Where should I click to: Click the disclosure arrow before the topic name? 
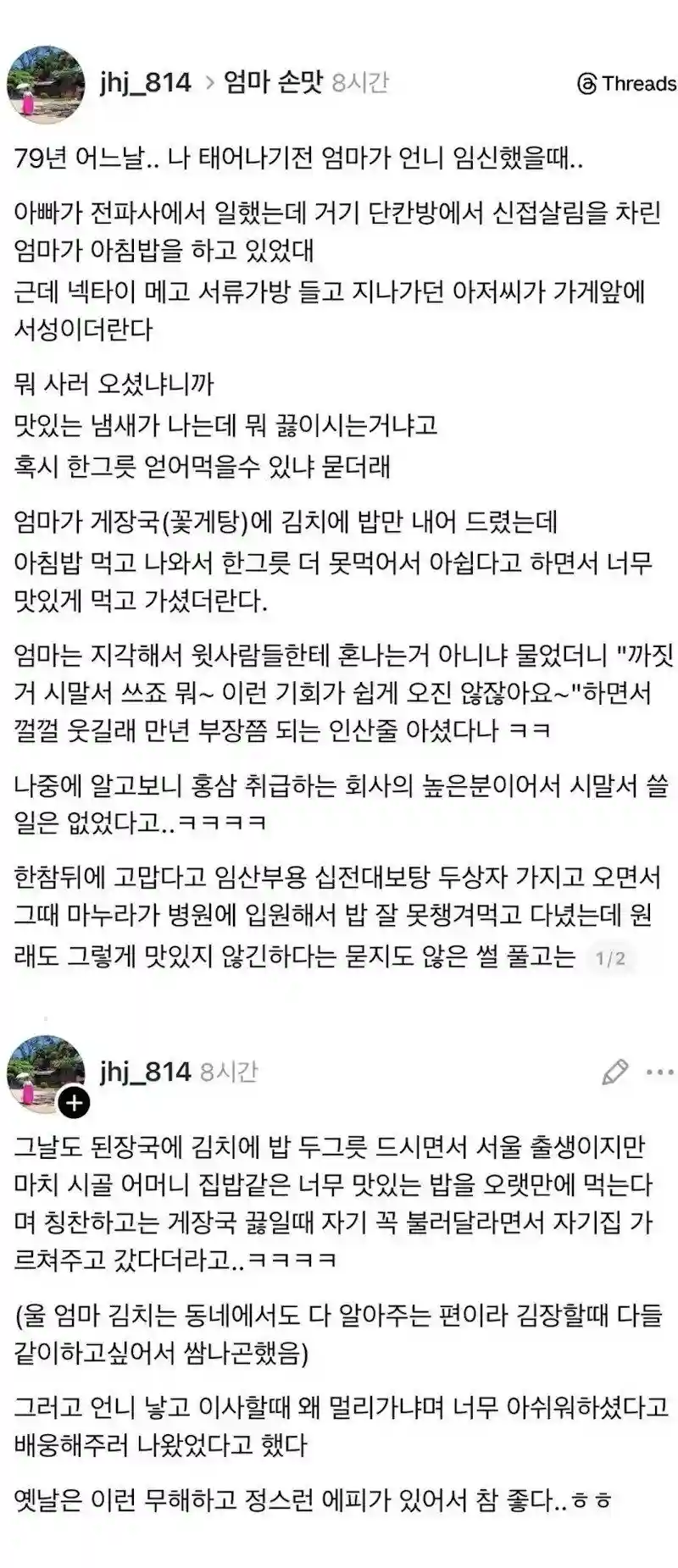pyautogui.click(x=209, y=84)
